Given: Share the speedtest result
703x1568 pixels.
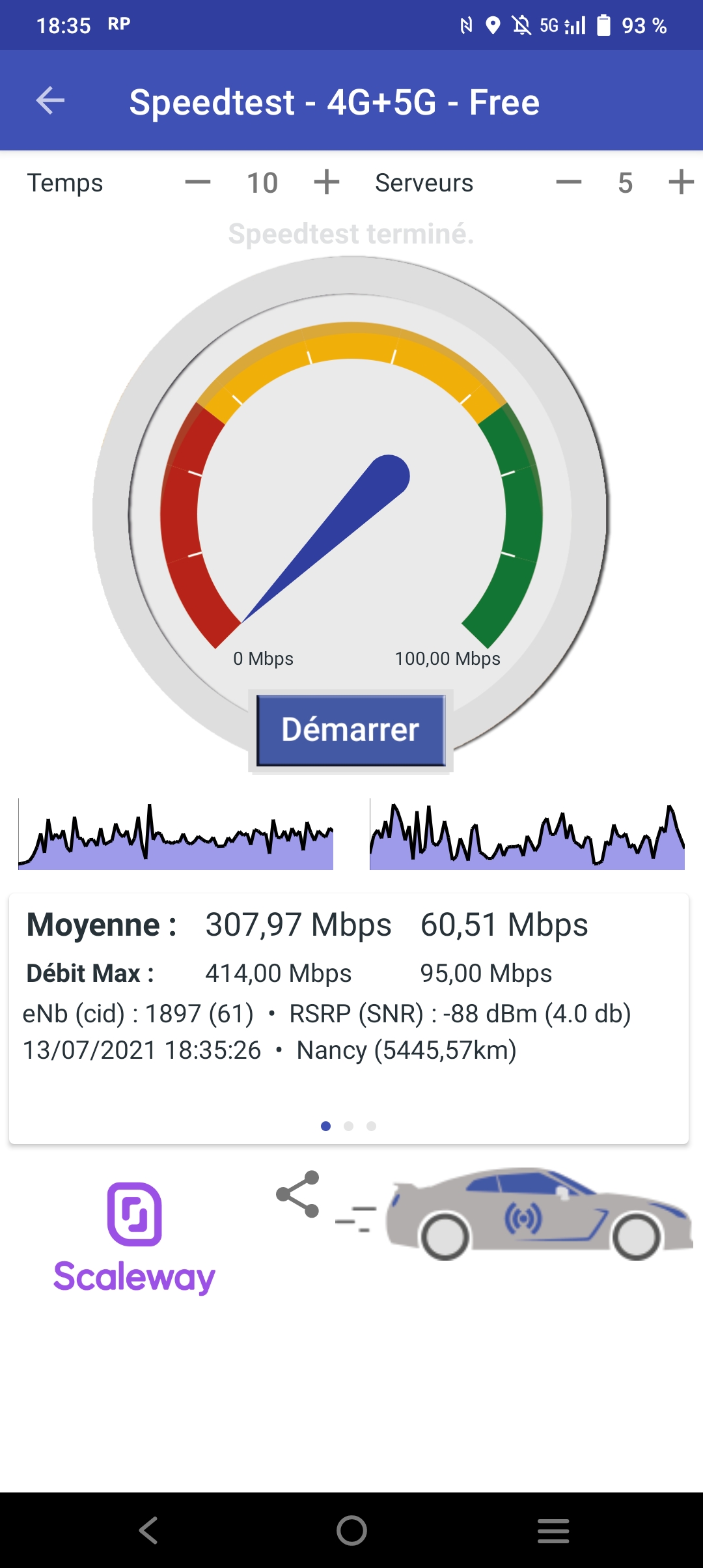Looking at the screenshot, I should tap(298, 1194).
